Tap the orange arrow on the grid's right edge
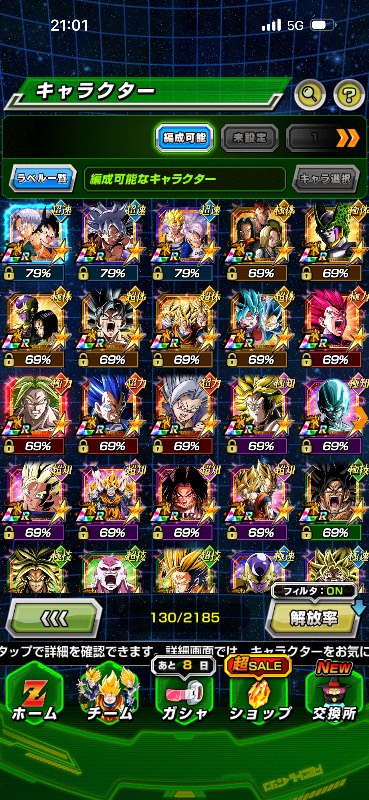The width and height of the screenshot is (369, 800). click(362, 419)
